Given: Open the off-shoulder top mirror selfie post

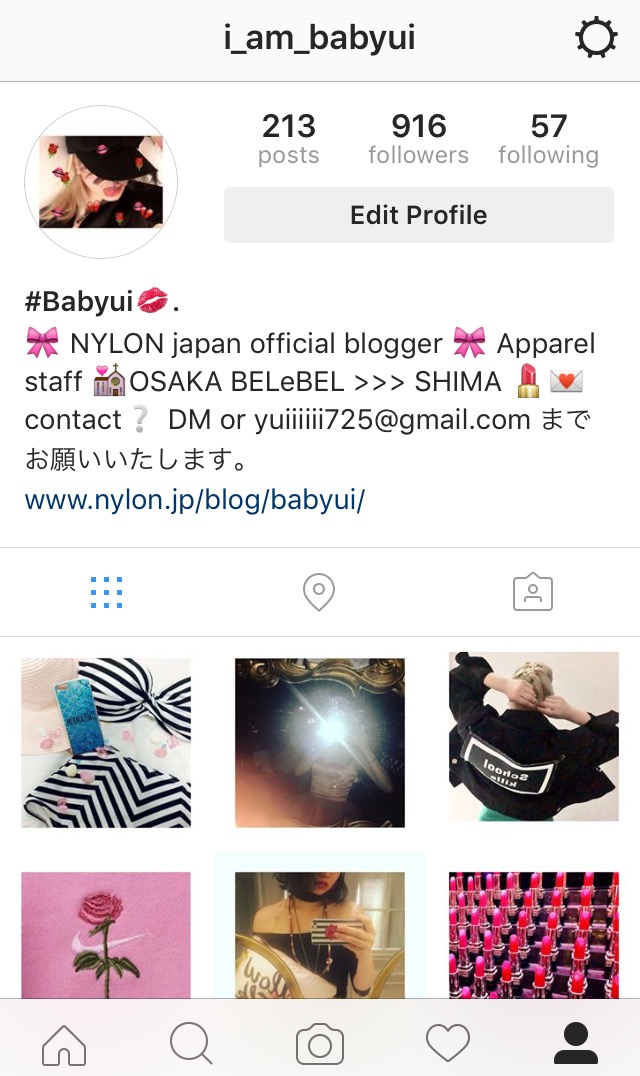Looking at the screenshot, I should coord(320,935).
